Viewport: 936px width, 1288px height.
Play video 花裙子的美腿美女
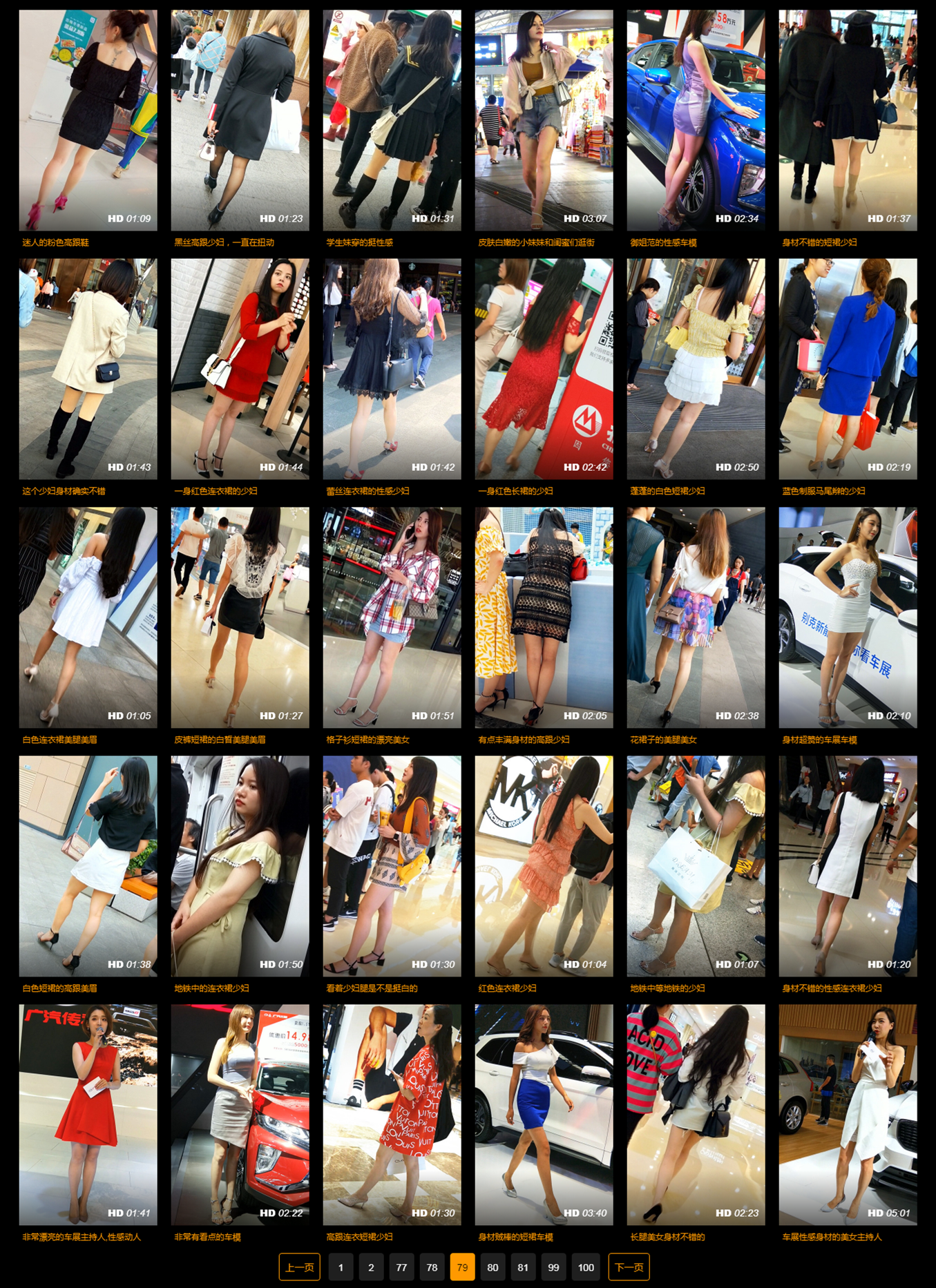(696, 617)
